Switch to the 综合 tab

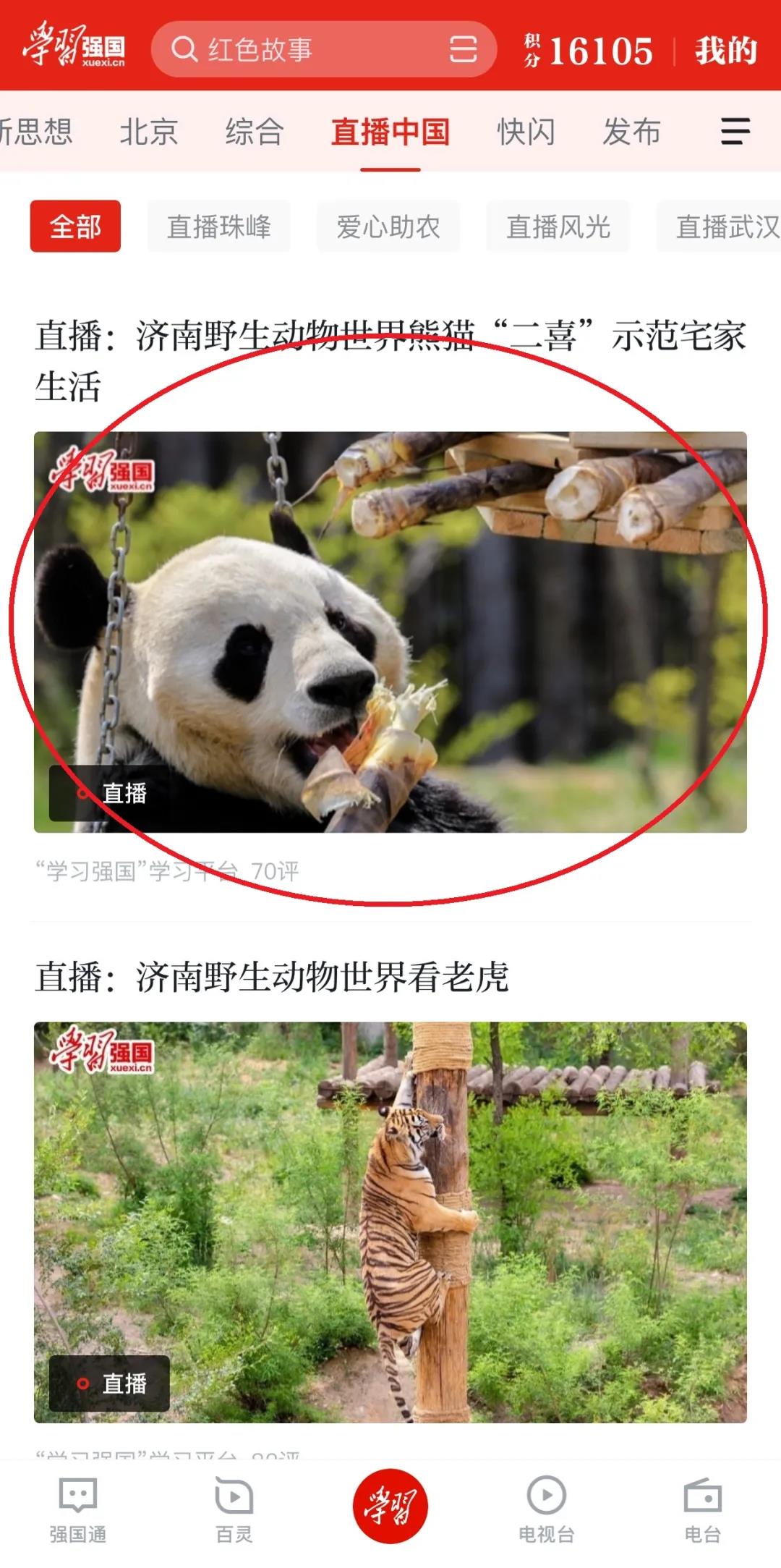[254, 132]
